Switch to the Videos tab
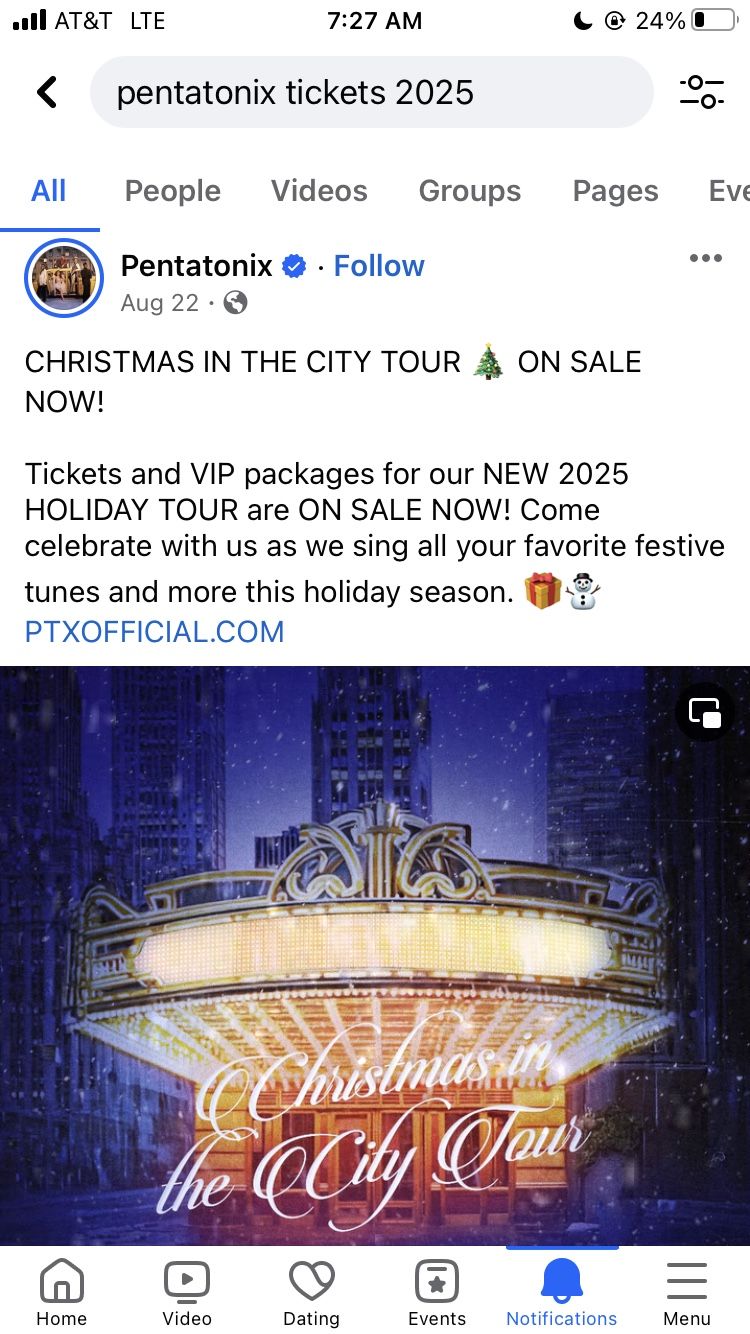This screenshot has width=750, height=1334. (x=319, y=190)
